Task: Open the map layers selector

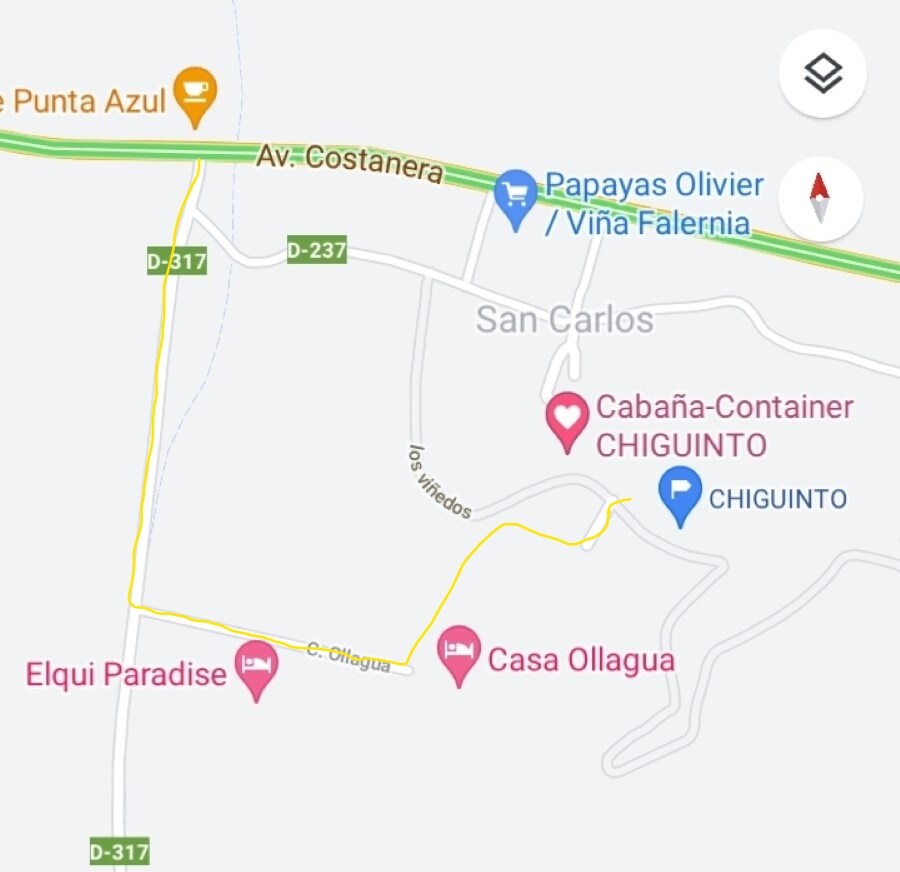Action: tap(822, 74)
